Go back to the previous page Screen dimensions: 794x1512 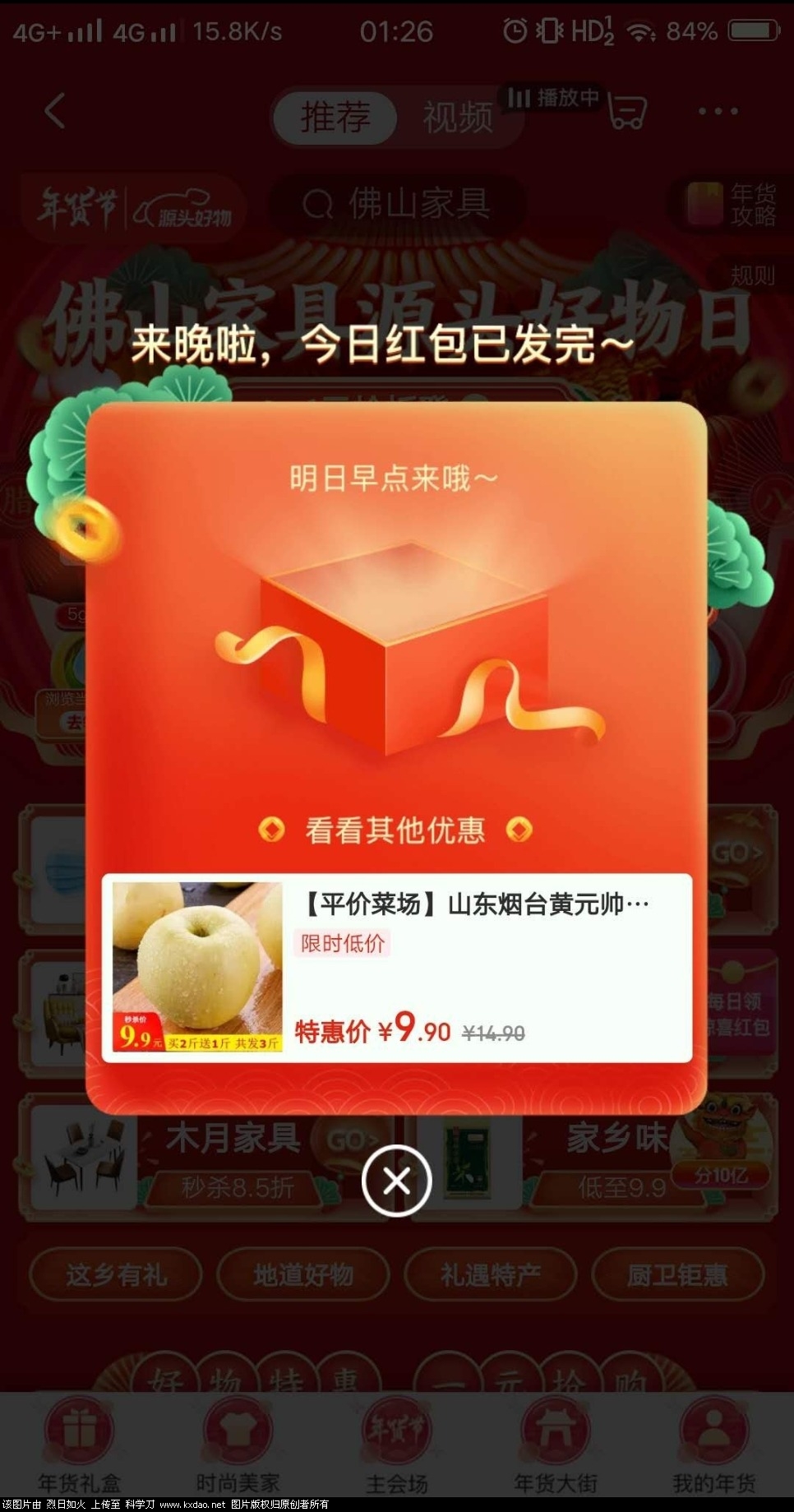[55, 111]
